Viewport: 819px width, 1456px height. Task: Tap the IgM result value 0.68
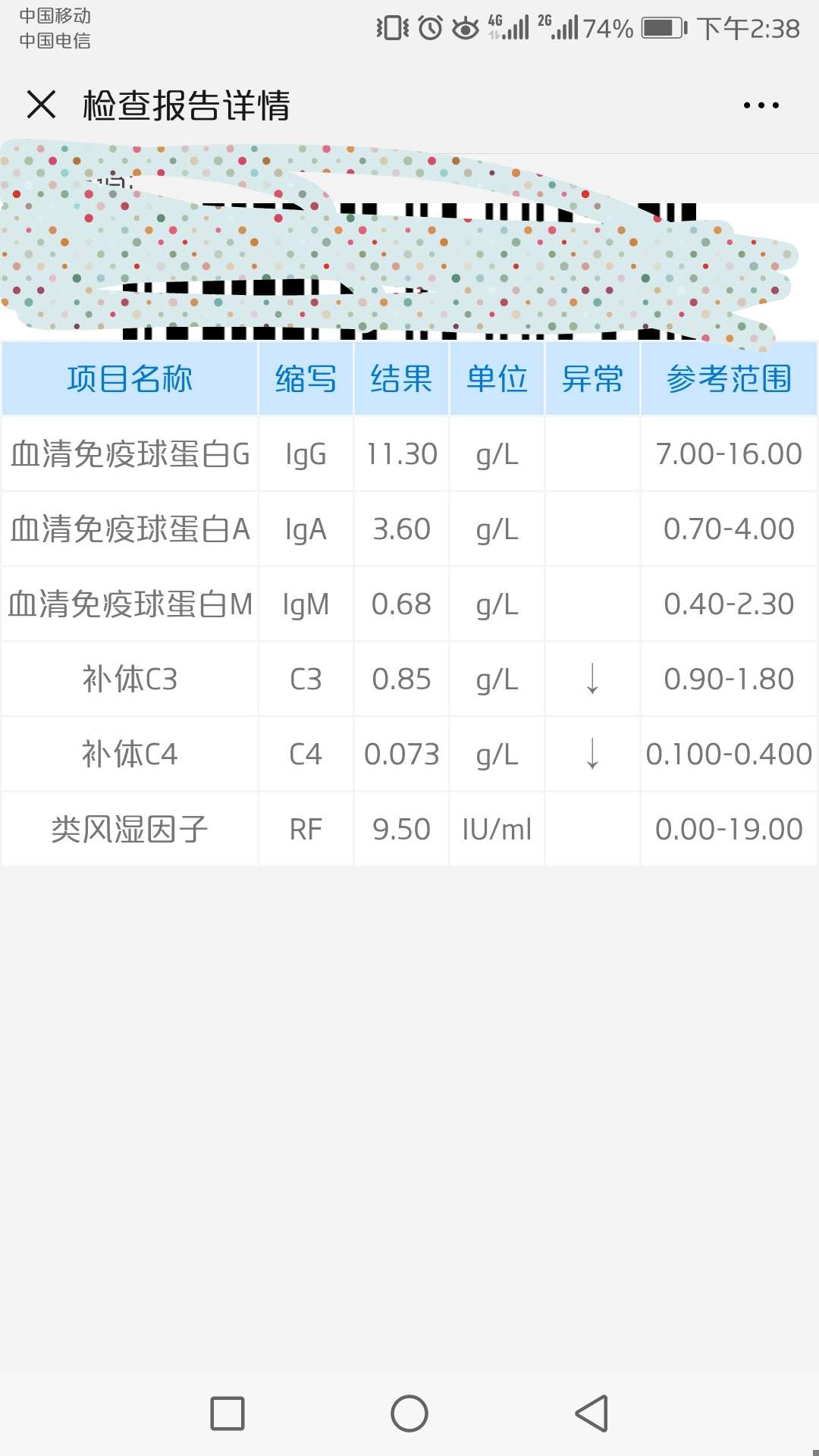click(401, 604)
